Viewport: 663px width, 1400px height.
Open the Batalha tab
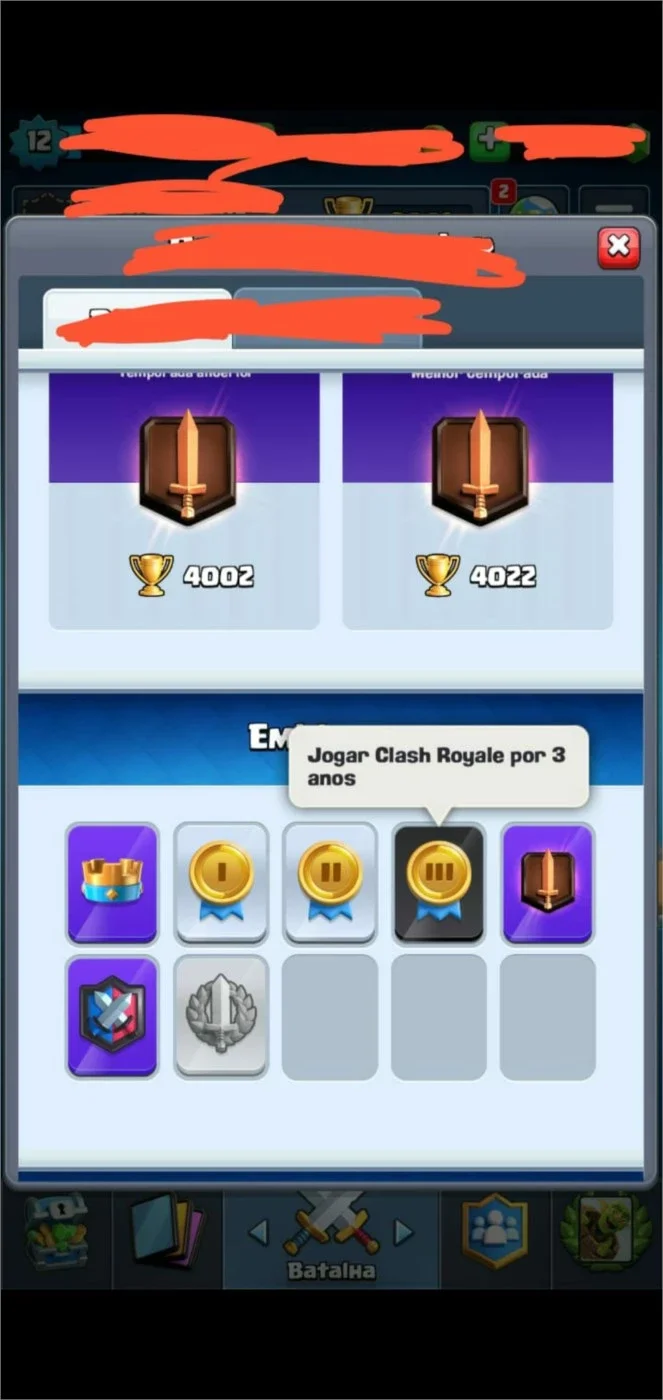pos(331,1240)
